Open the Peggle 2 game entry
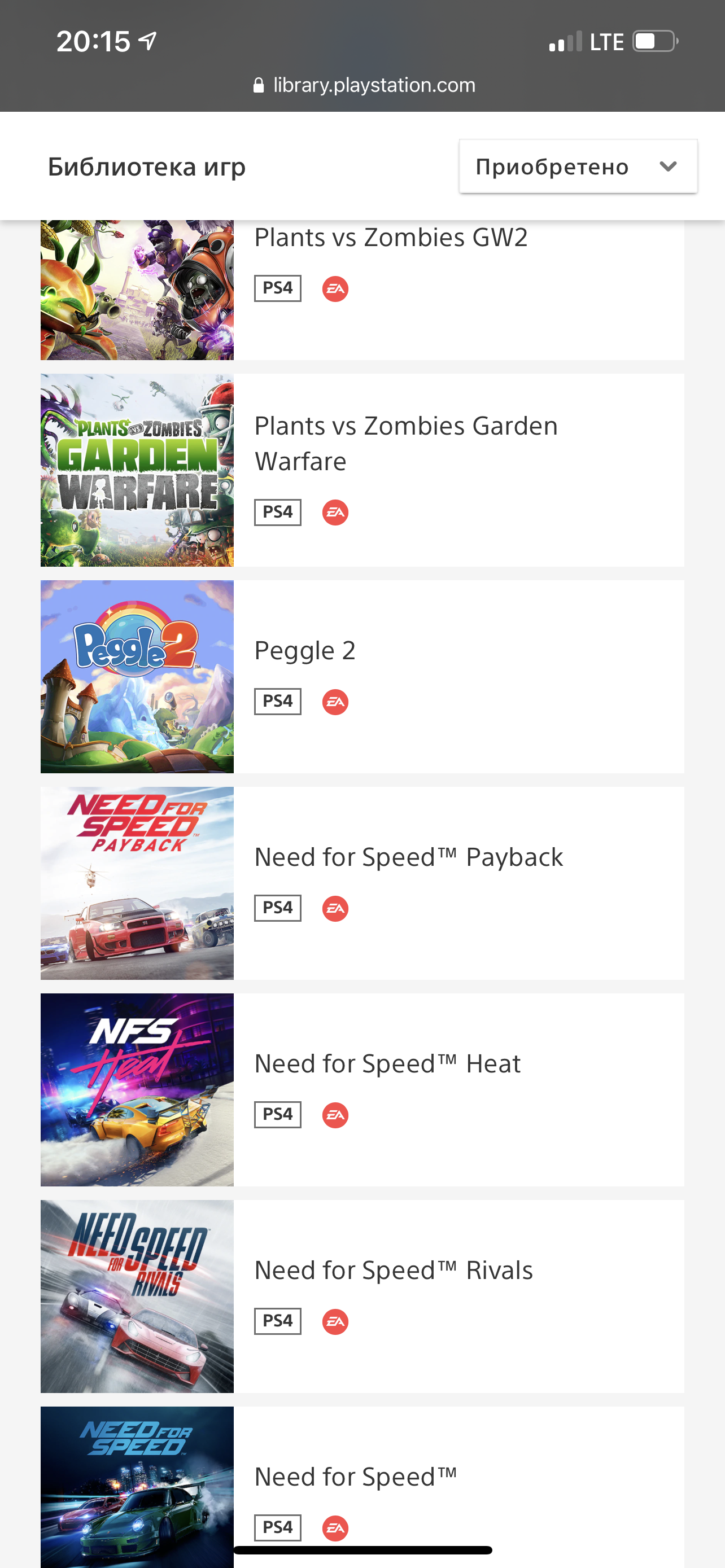The image size is (725, 1568). click(304, 651)
